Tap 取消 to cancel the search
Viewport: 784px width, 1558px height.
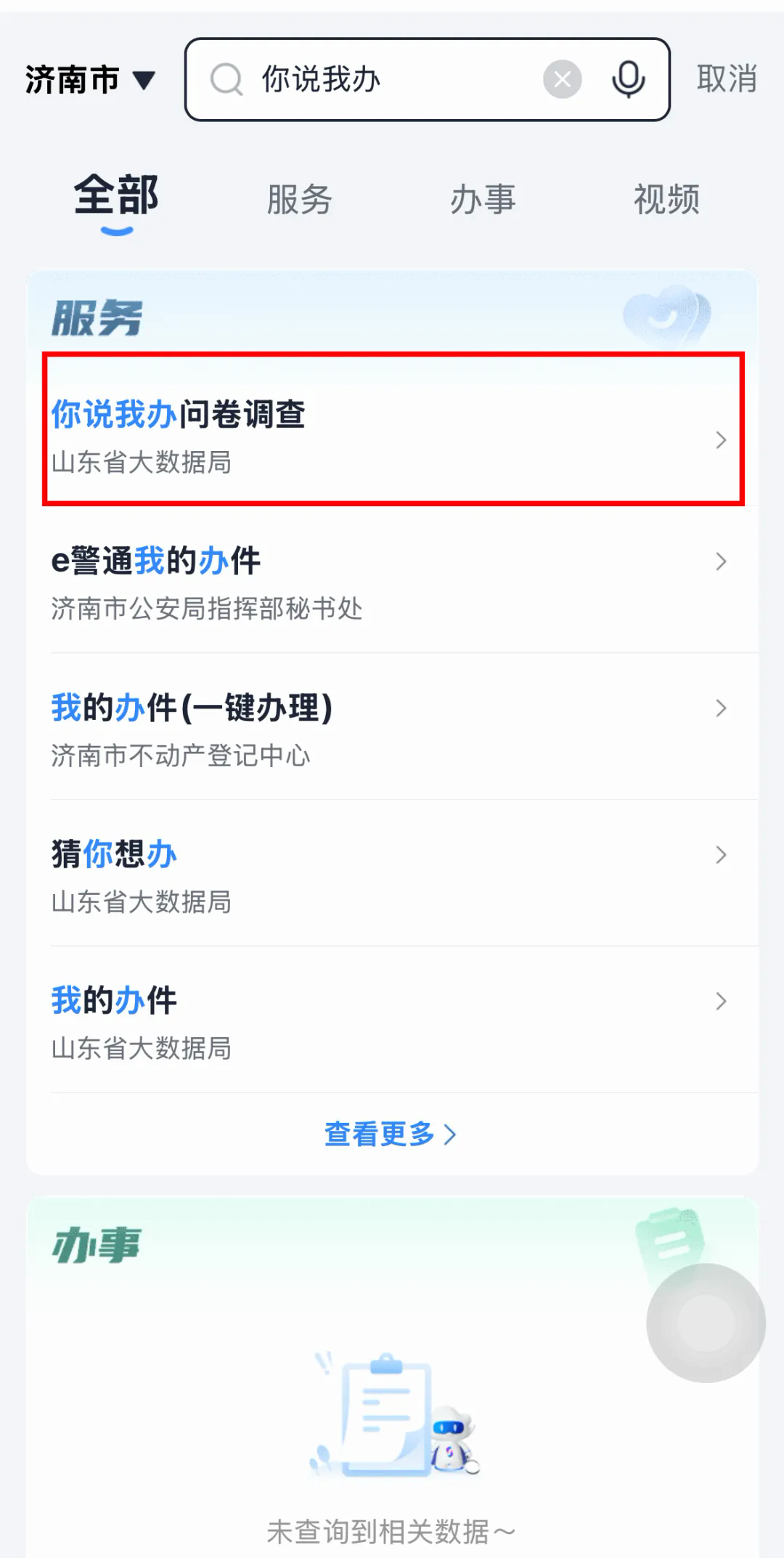(x=726, y=79)
